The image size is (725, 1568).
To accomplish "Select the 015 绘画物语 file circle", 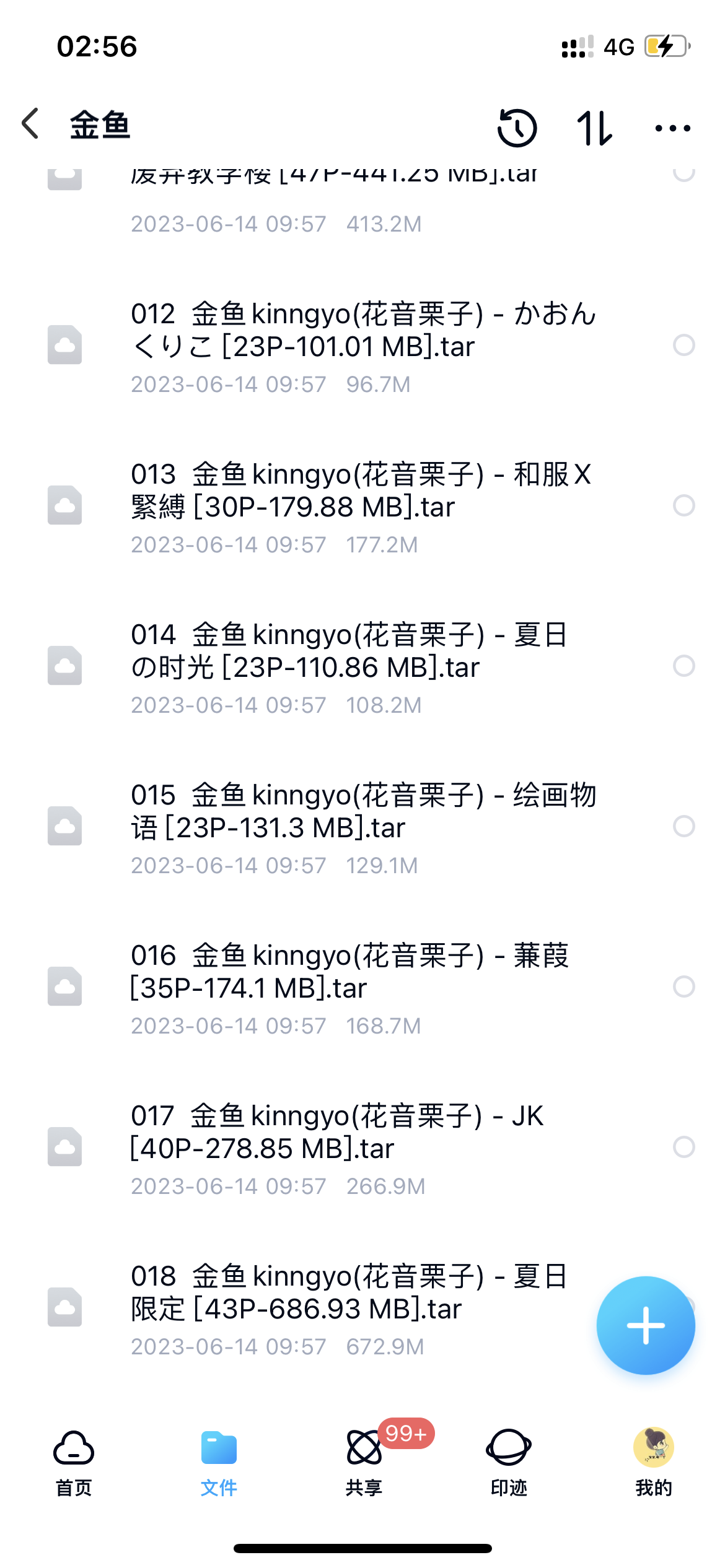I will [683, 826].
